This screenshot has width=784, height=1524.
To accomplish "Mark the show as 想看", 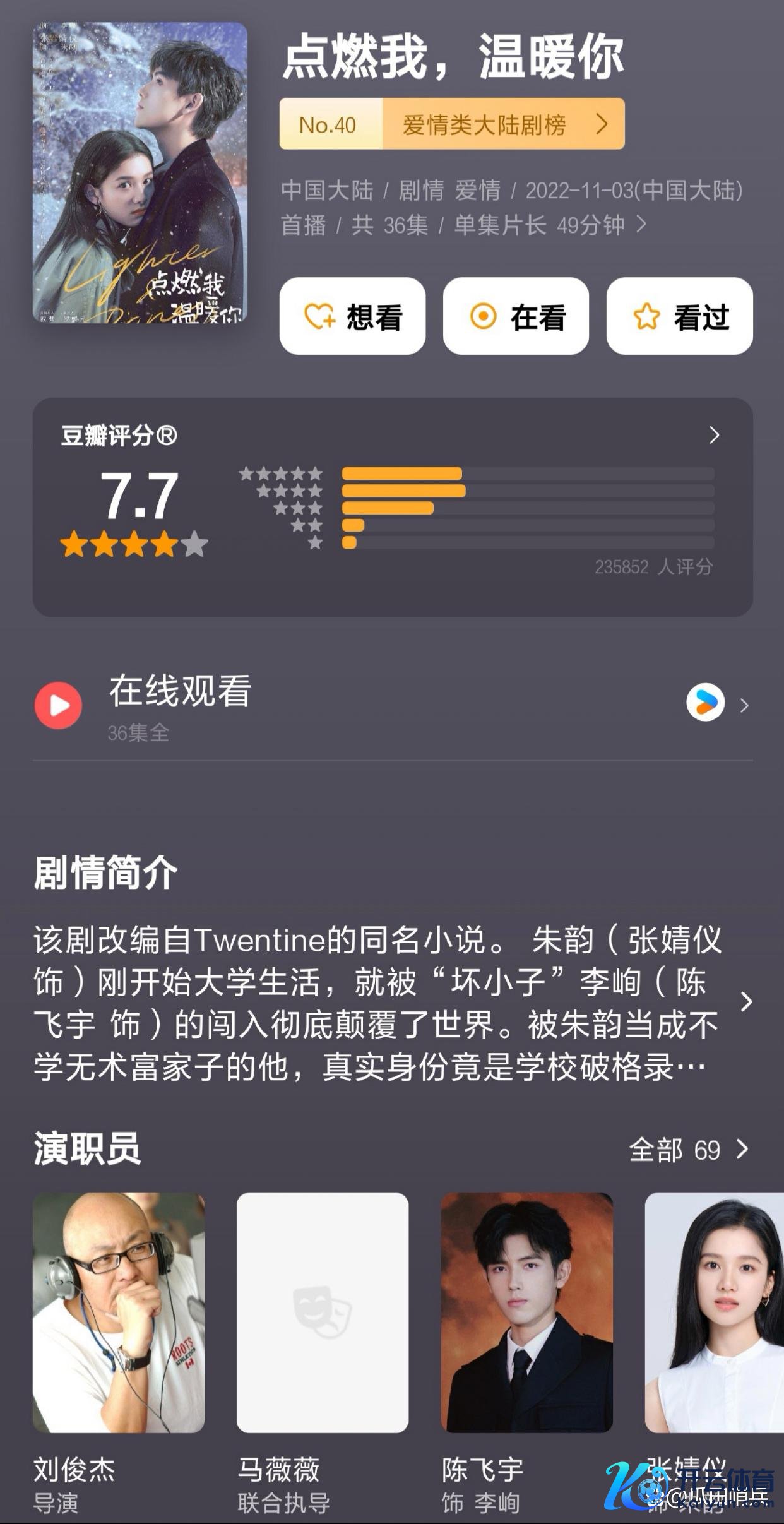I will [352, 316].
